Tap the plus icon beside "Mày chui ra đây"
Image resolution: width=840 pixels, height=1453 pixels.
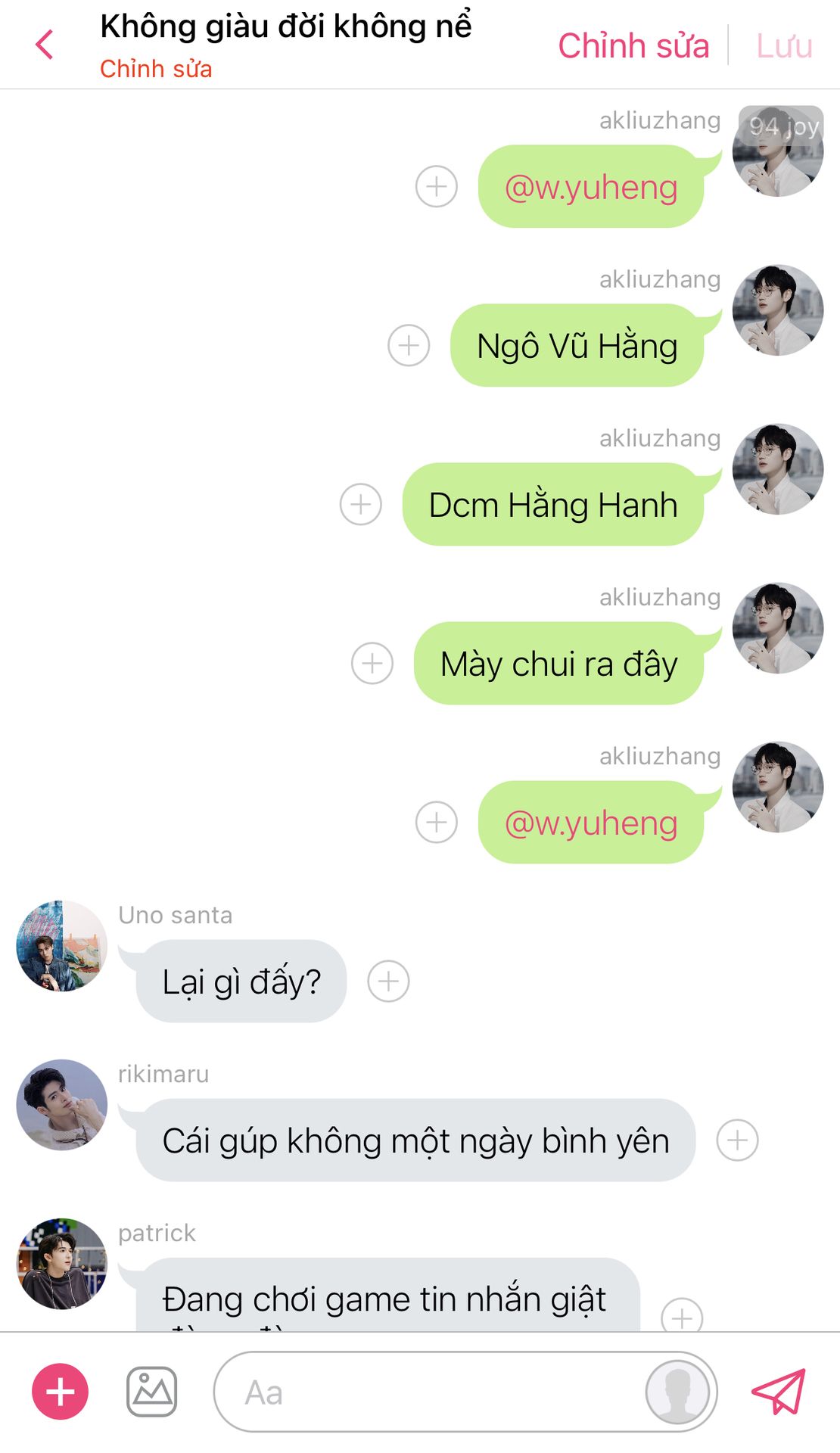coord(372,663)
